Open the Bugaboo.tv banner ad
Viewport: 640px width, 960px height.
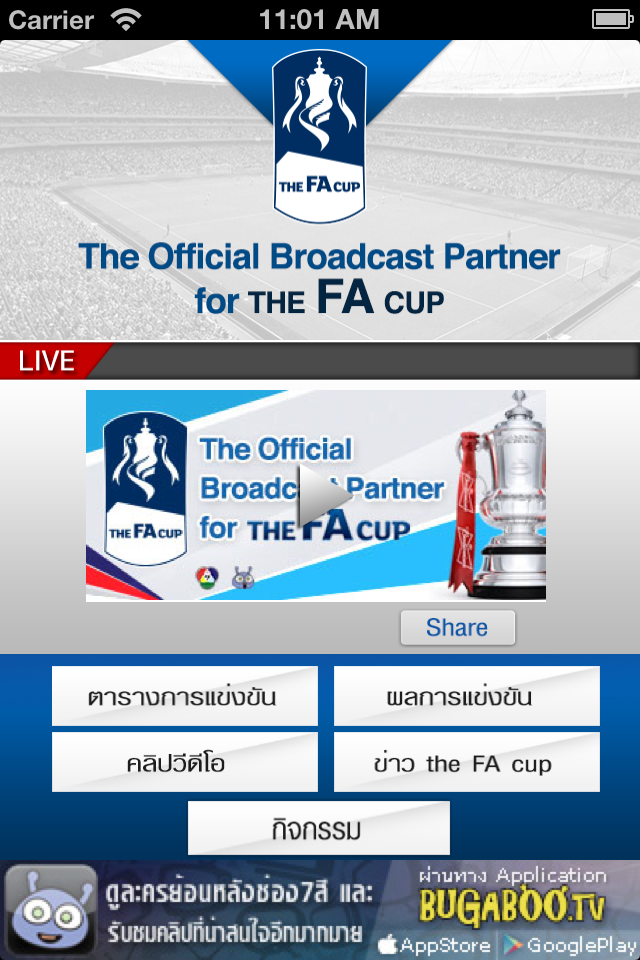[320, 910]
